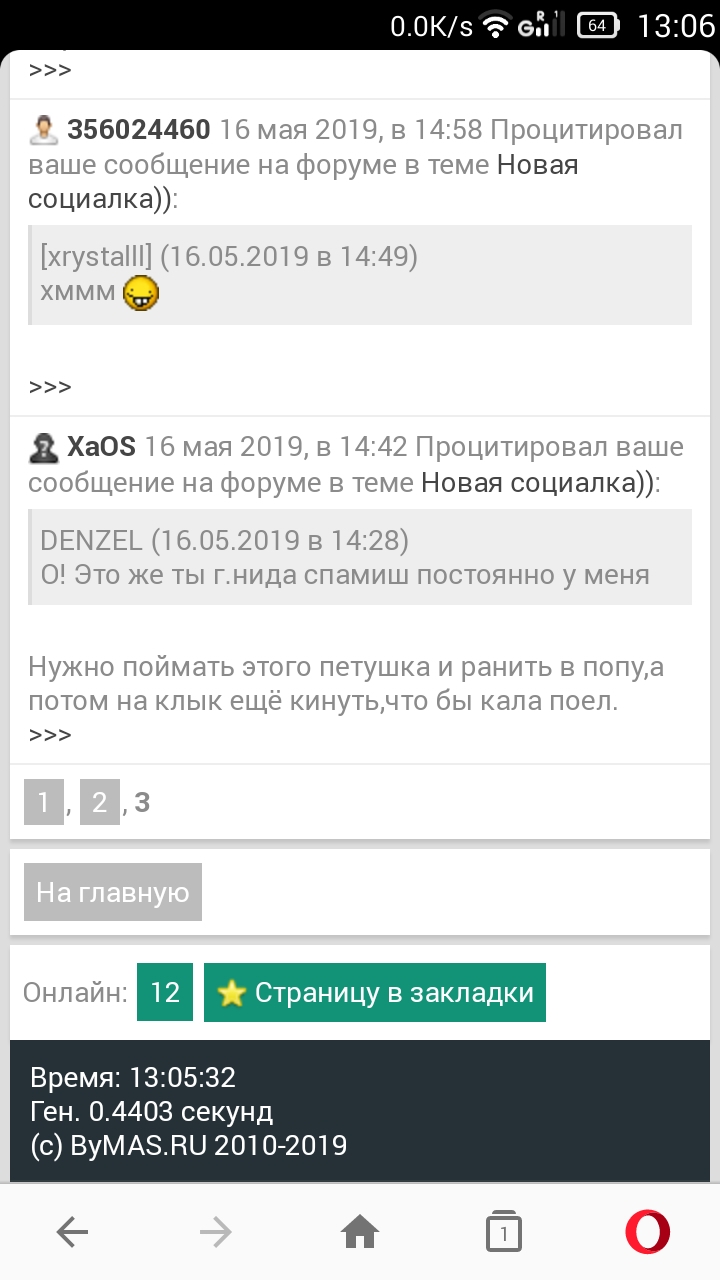This screenshot has height=1280, width=720.
Task: Open user 356024460's profile
Action: point(138,130)
